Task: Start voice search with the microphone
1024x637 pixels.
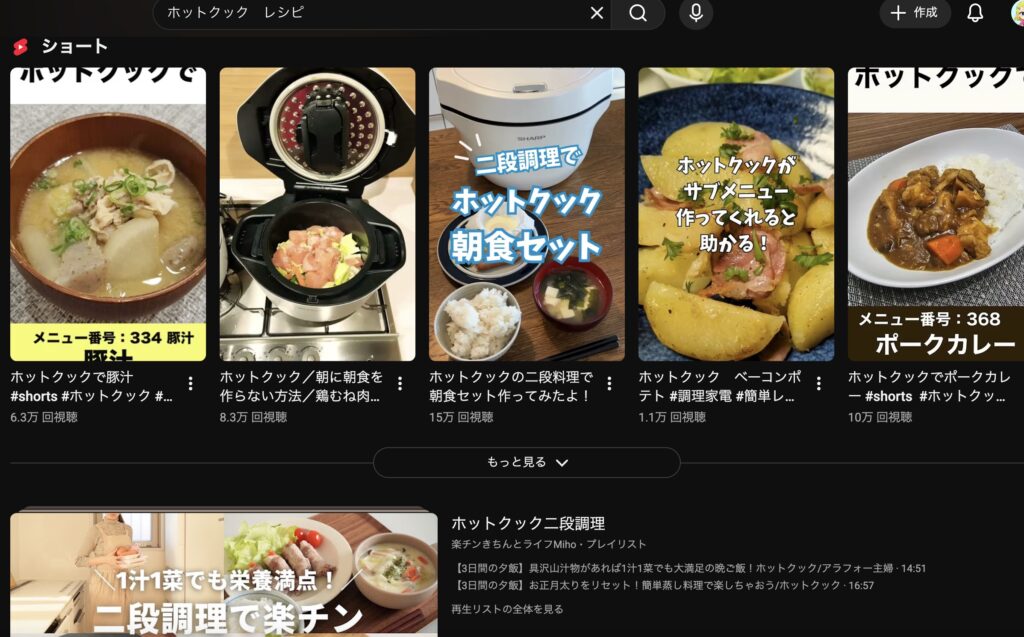Action: 696,13
